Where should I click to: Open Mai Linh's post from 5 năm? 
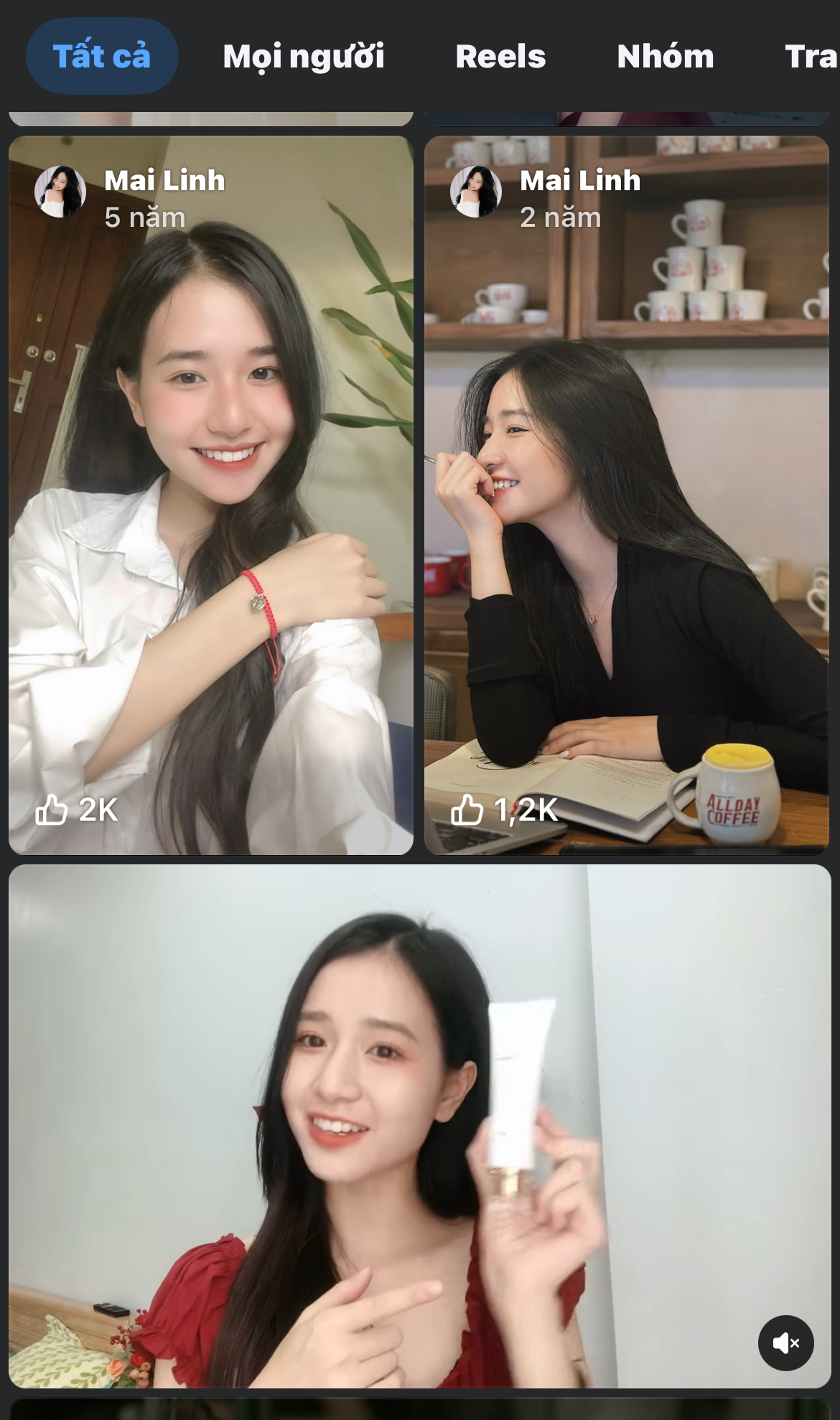[210, 495]
